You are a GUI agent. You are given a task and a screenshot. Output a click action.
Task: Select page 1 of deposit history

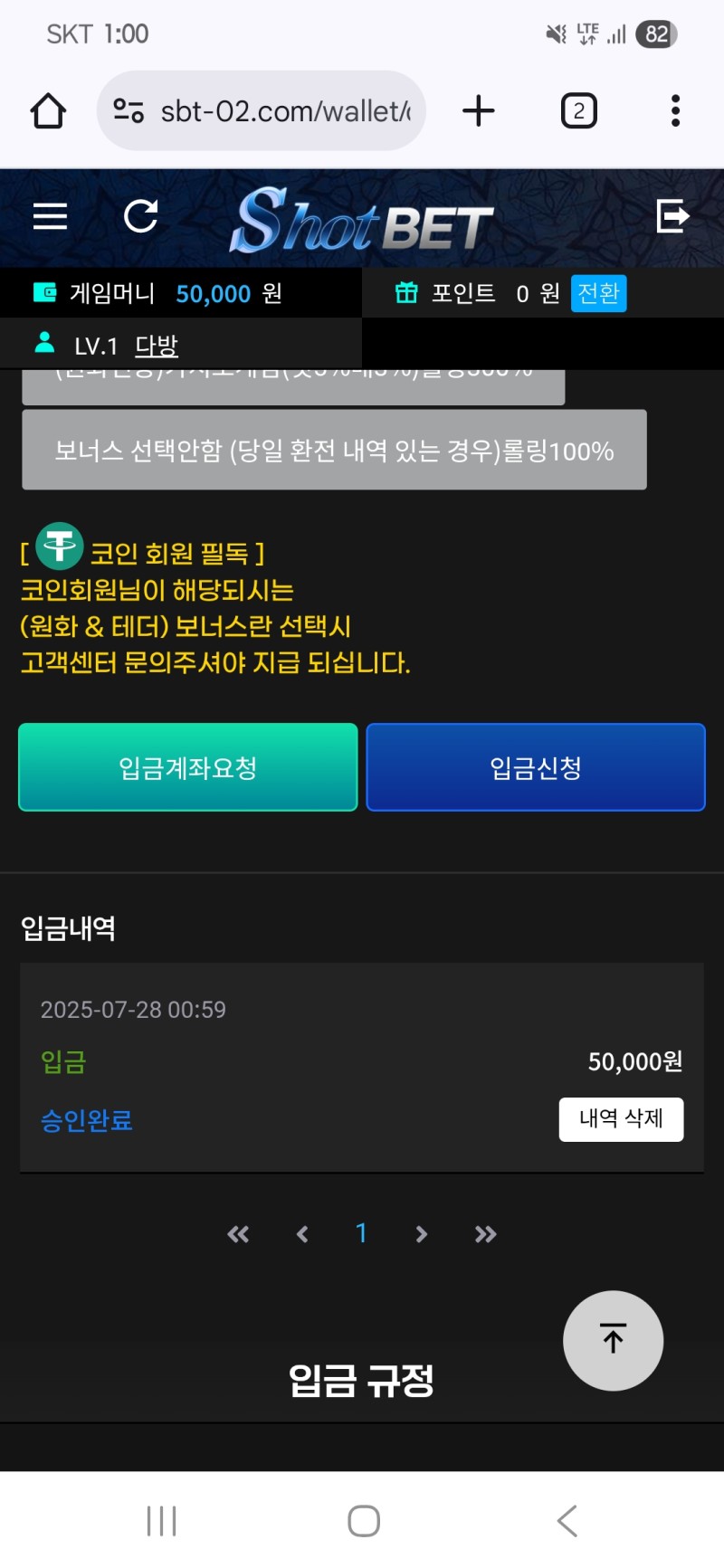(361, 1233)
